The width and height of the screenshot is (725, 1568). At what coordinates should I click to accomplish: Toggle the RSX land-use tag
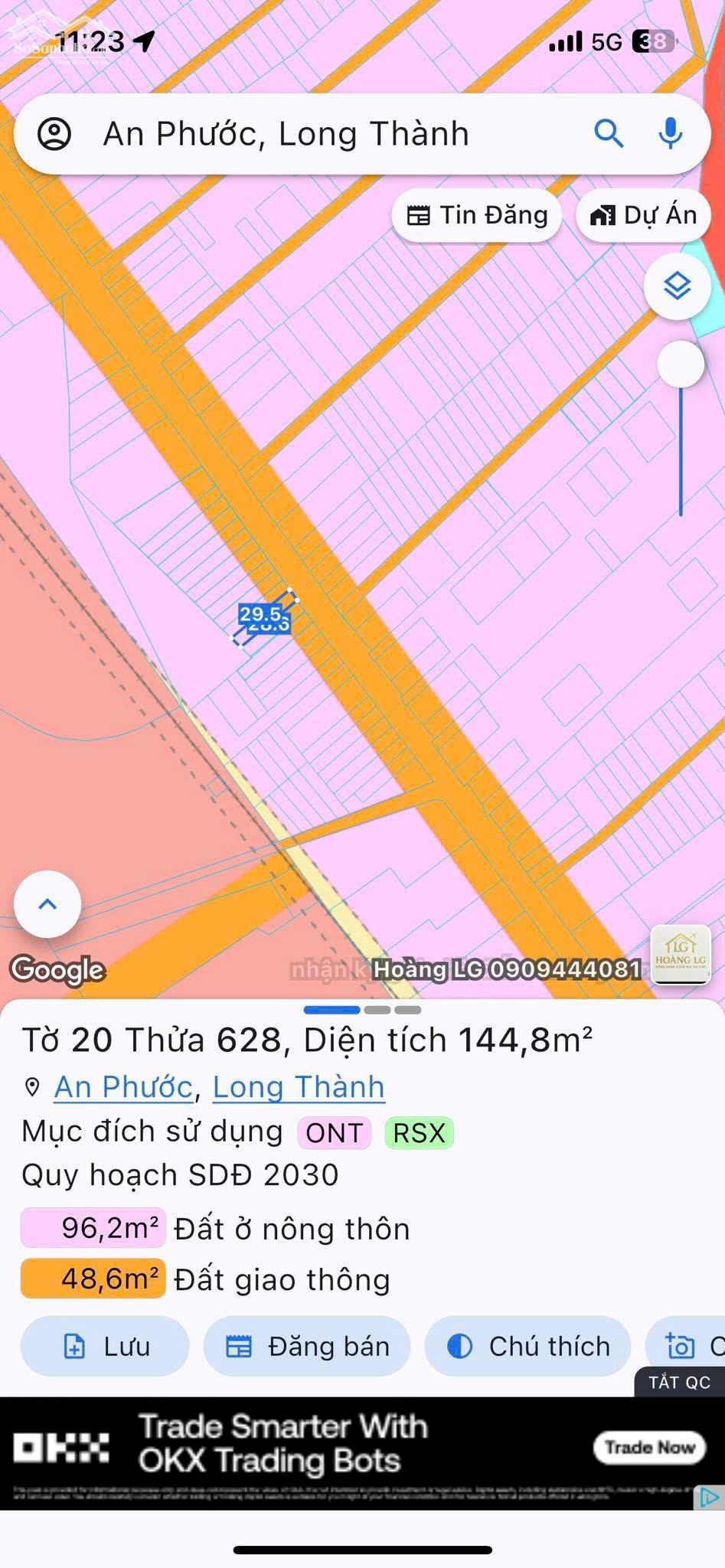pos(420,1132)
